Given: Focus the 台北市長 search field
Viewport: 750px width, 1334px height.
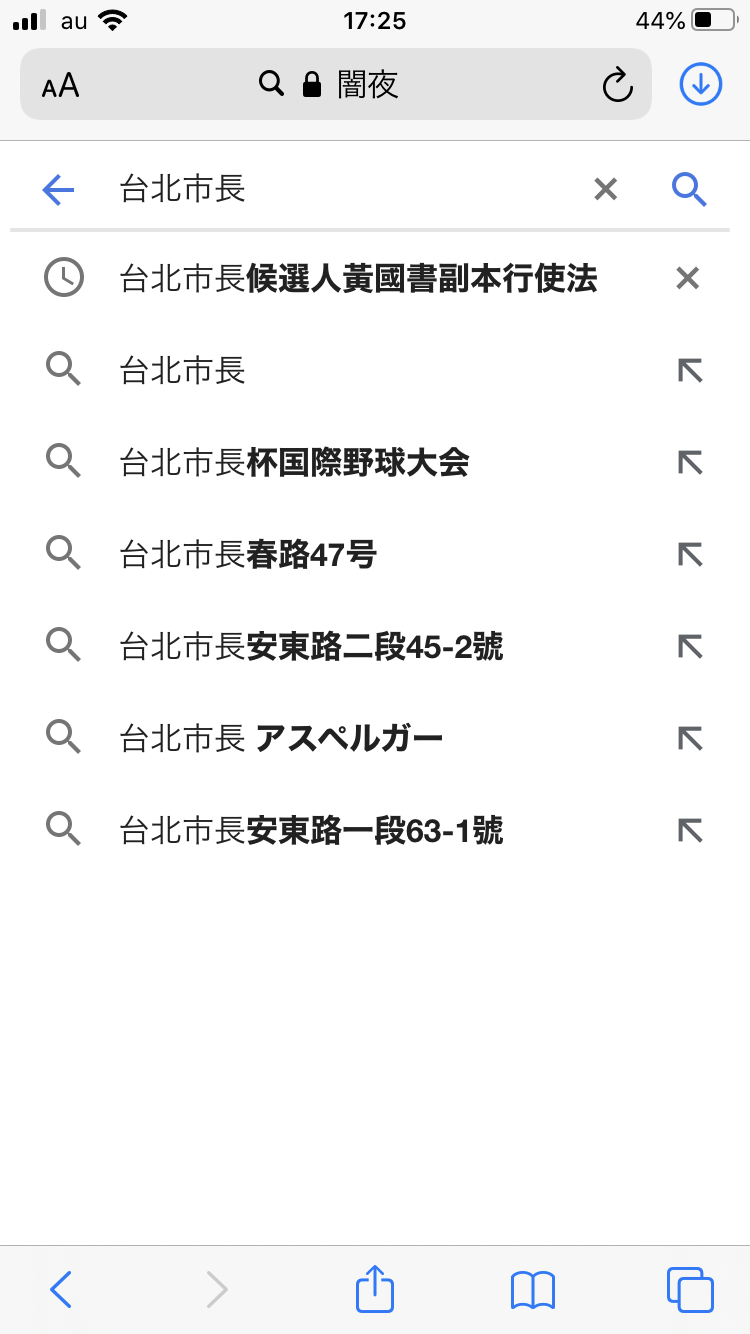Looking at the screenshot, I should tap(340, 189).
